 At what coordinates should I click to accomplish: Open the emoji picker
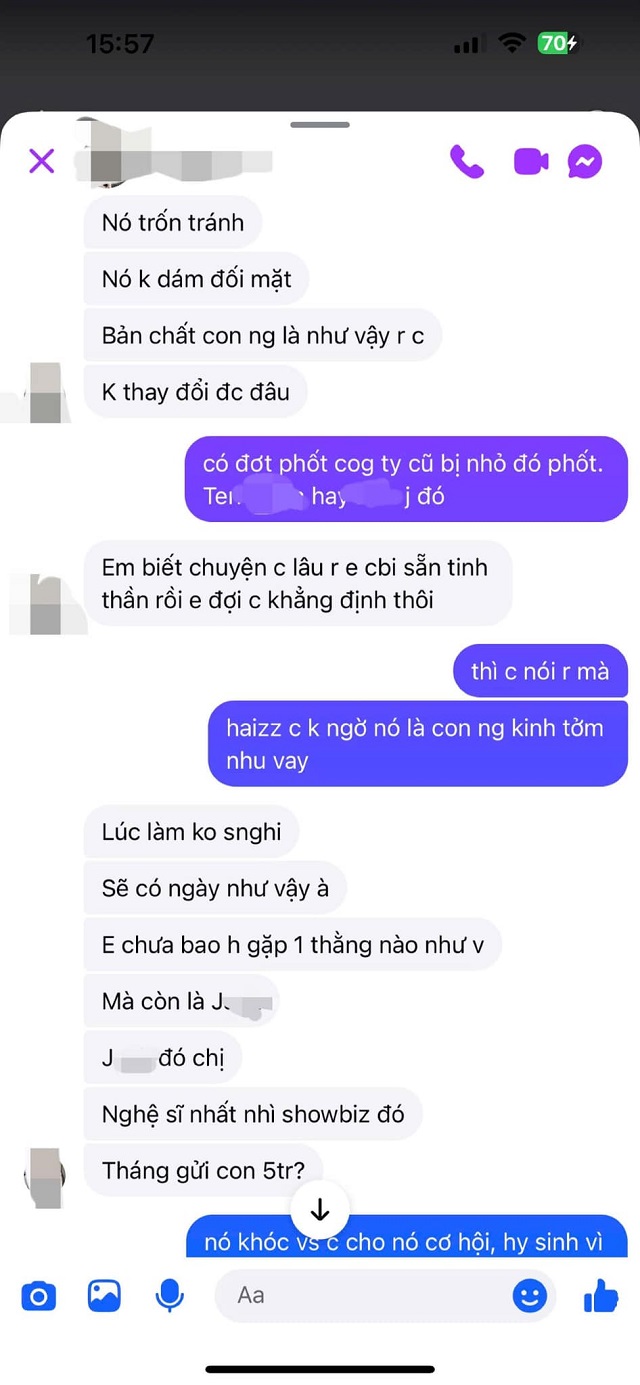(x=530, y=1296)
